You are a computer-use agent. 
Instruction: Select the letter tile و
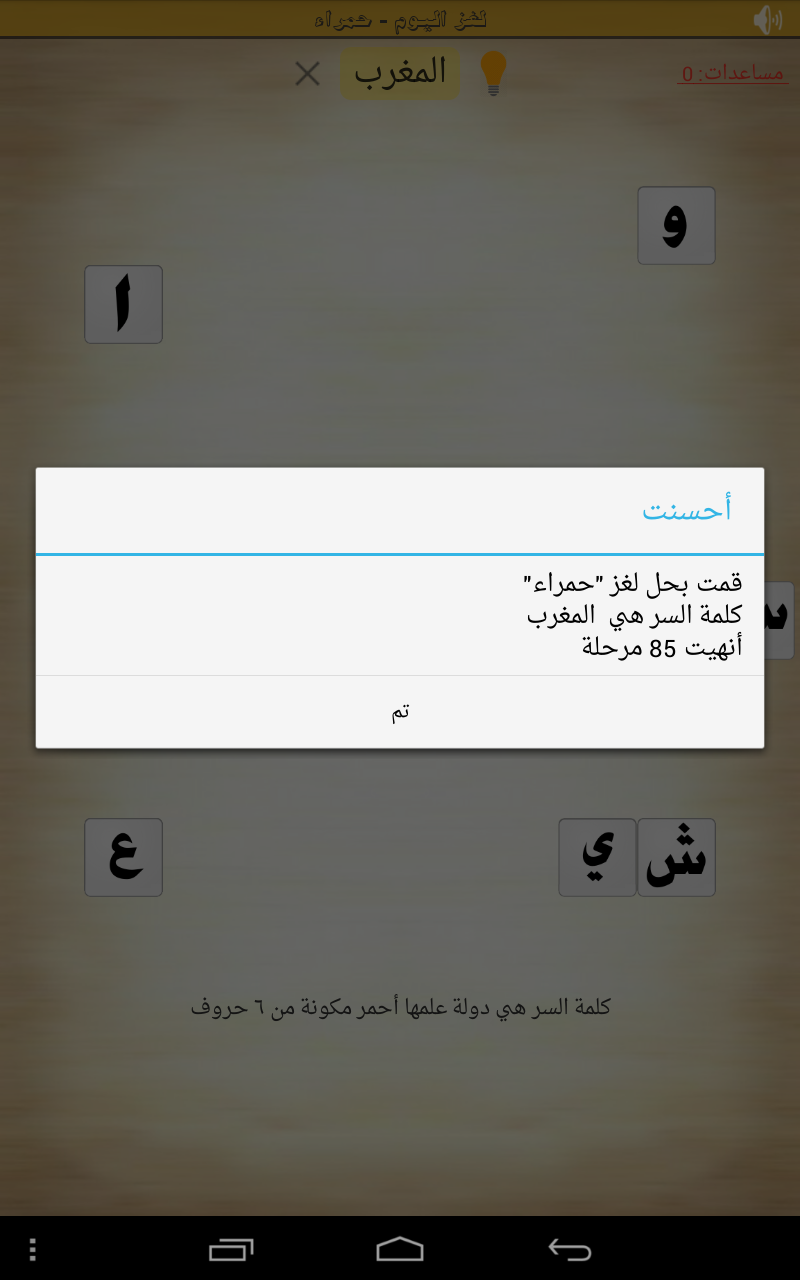[x=676, y=226]
